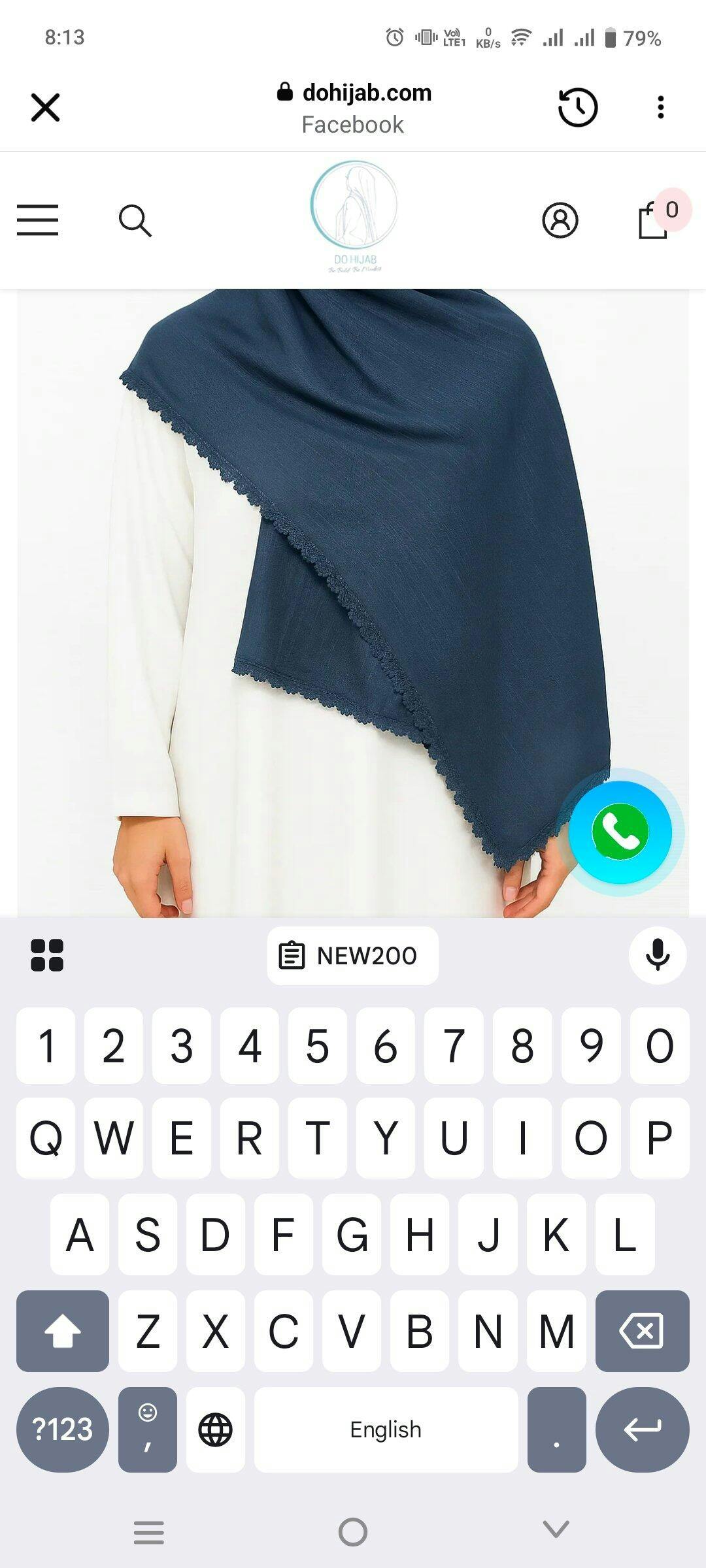Viewport: 706px width, 1568px height.
Task: Open the hamburger navigation menu
Action: [37, 220]
